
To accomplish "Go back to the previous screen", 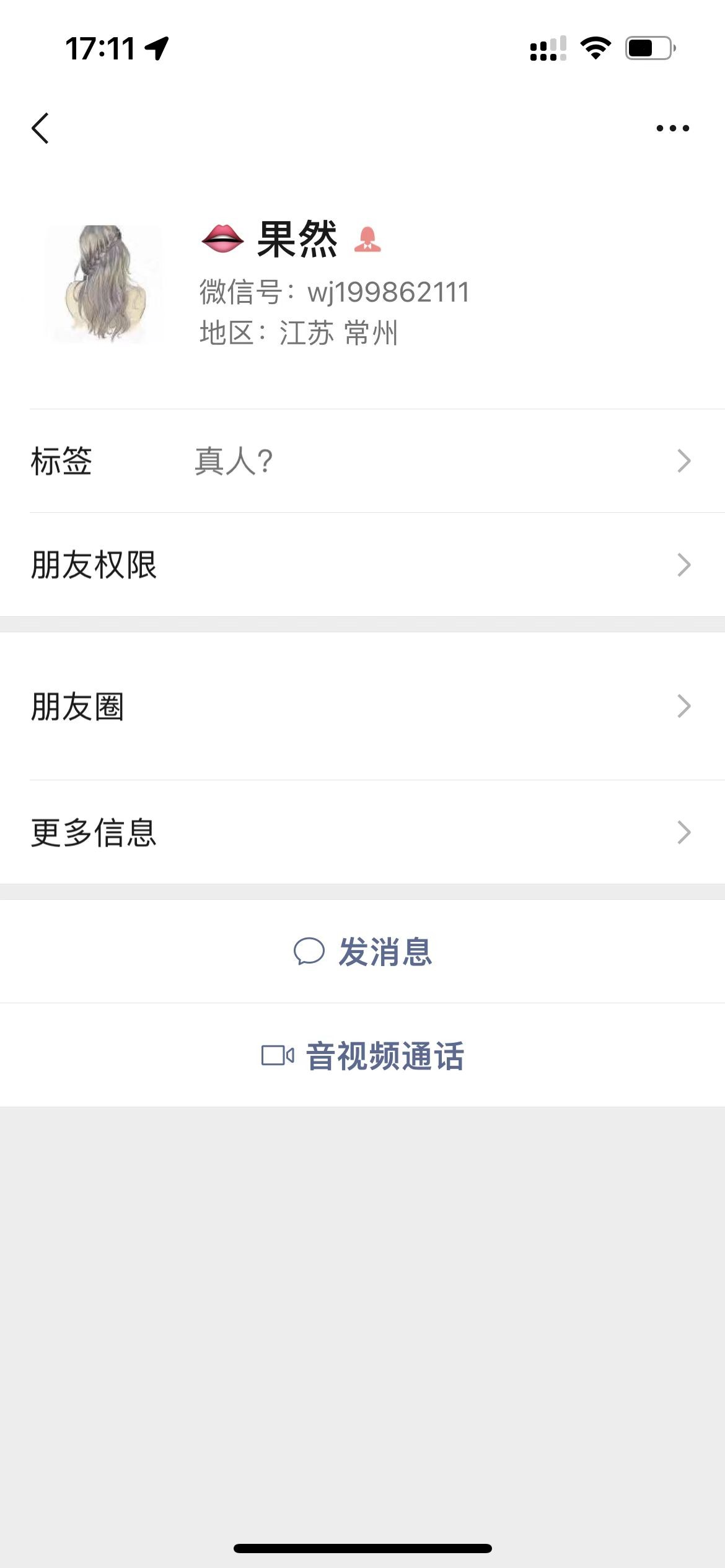I will pyautogui.click(x=40, y=128).
